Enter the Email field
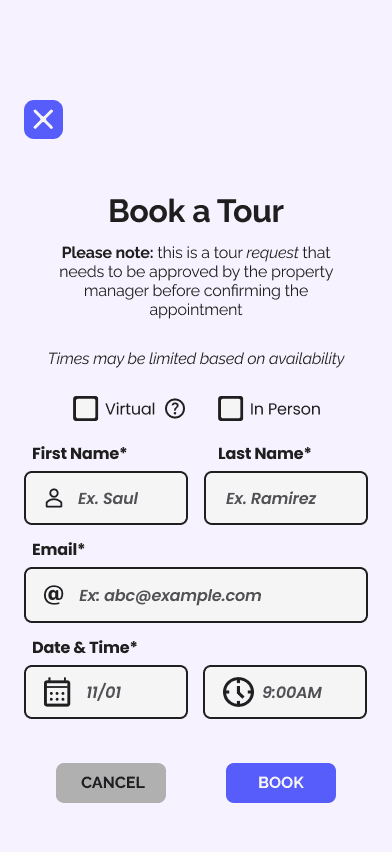Screen dimensions: 392x852 [x=196, y=595]
